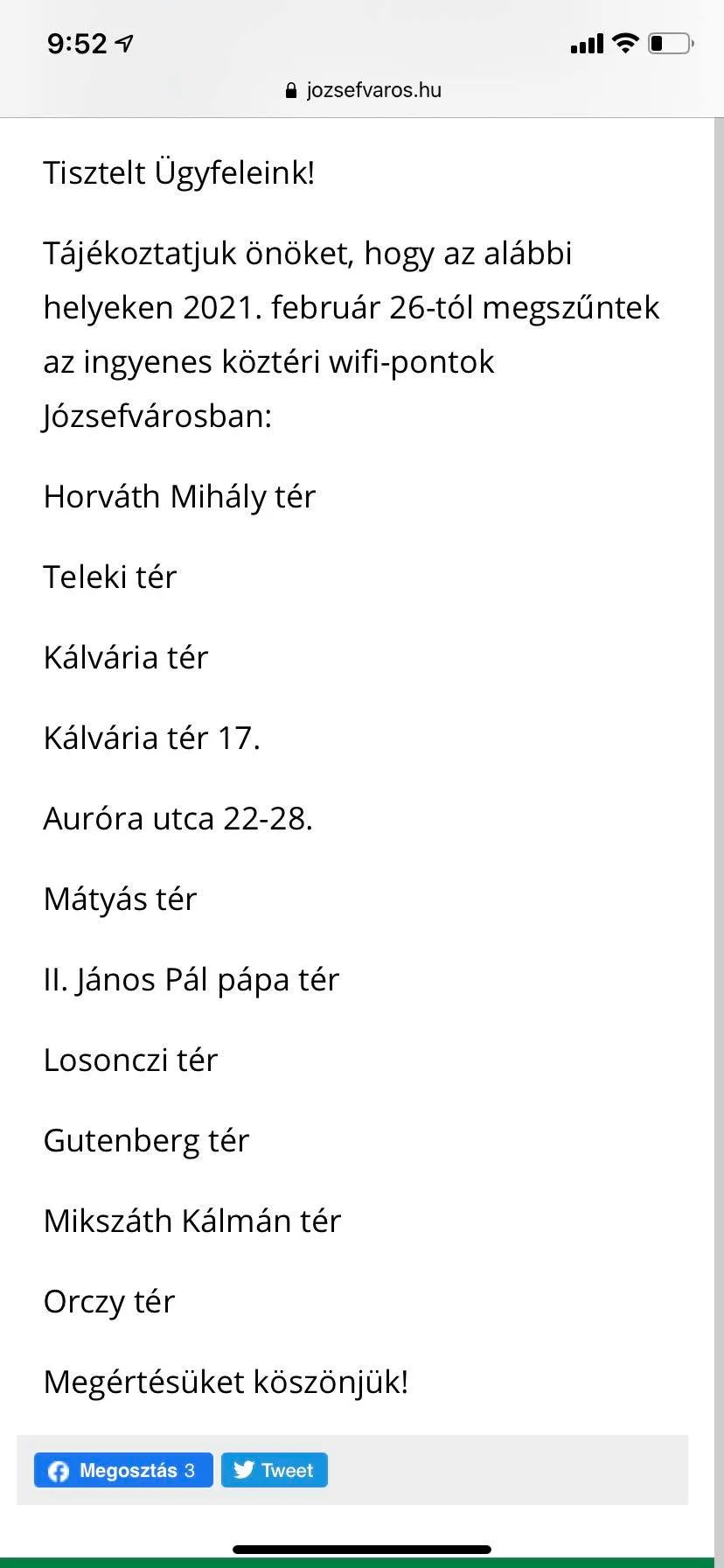This screenshot has height=1568, width=724.
Task: Share the page via Facebook Megosztás button
Action: pos(123,1470)
